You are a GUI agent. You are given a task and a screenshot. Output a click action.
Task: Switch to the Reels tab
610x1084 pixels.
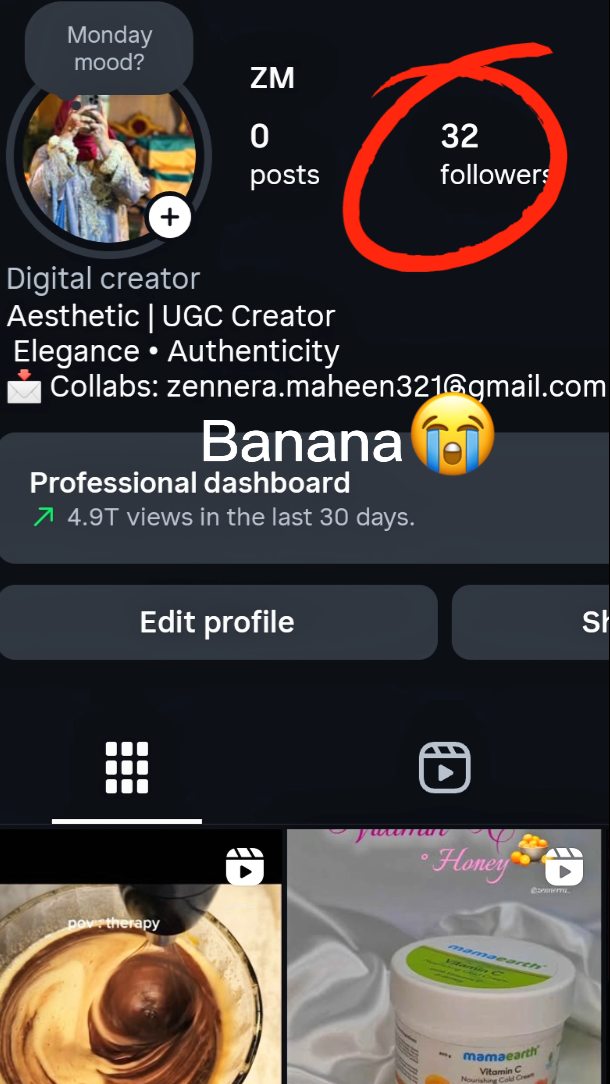pyautogui.click(x=444, y=768)
